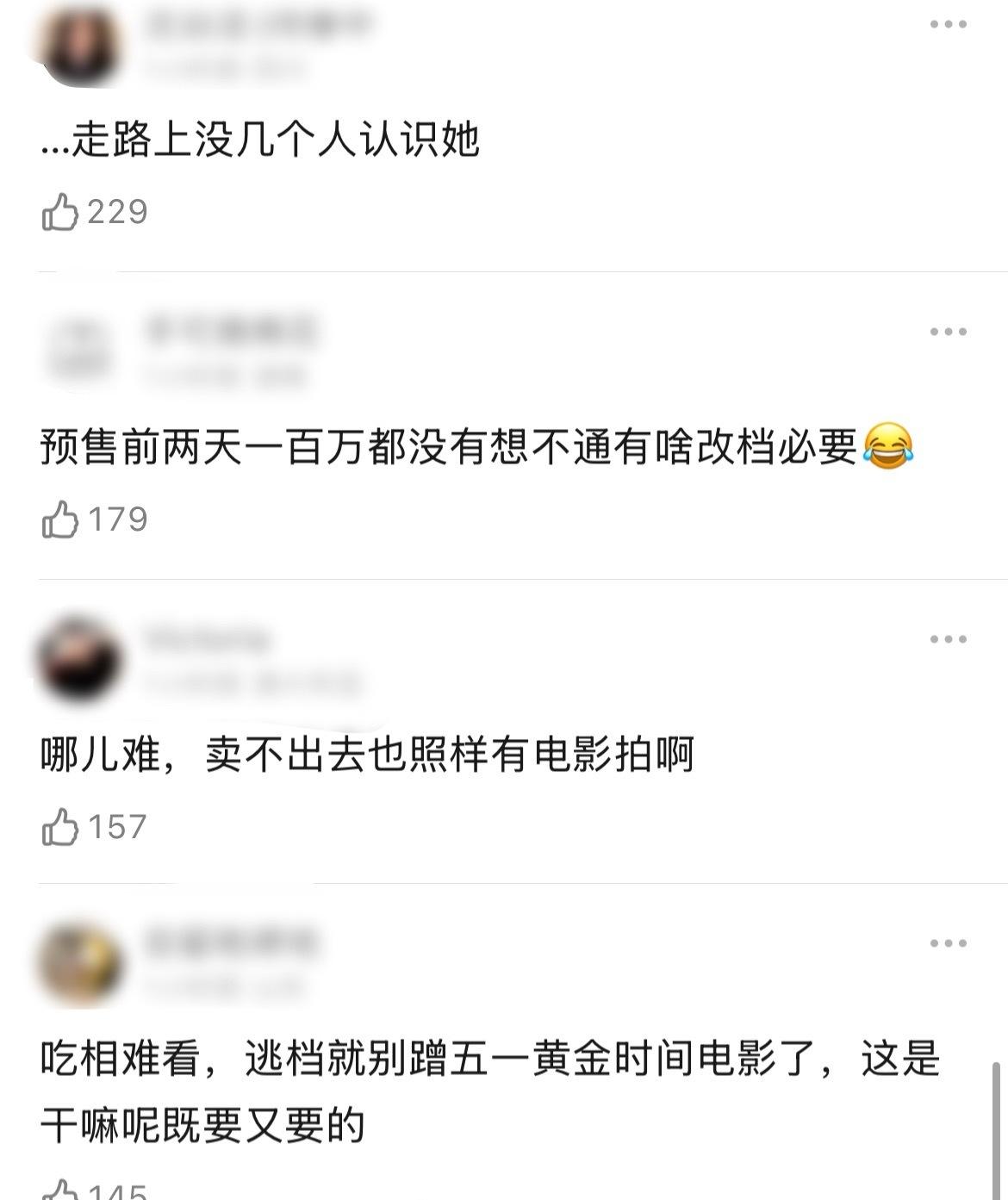
Task: Like the comment '哪儿难，卖不出去也照样有电影拍啊'
Action: pos(60,827)
